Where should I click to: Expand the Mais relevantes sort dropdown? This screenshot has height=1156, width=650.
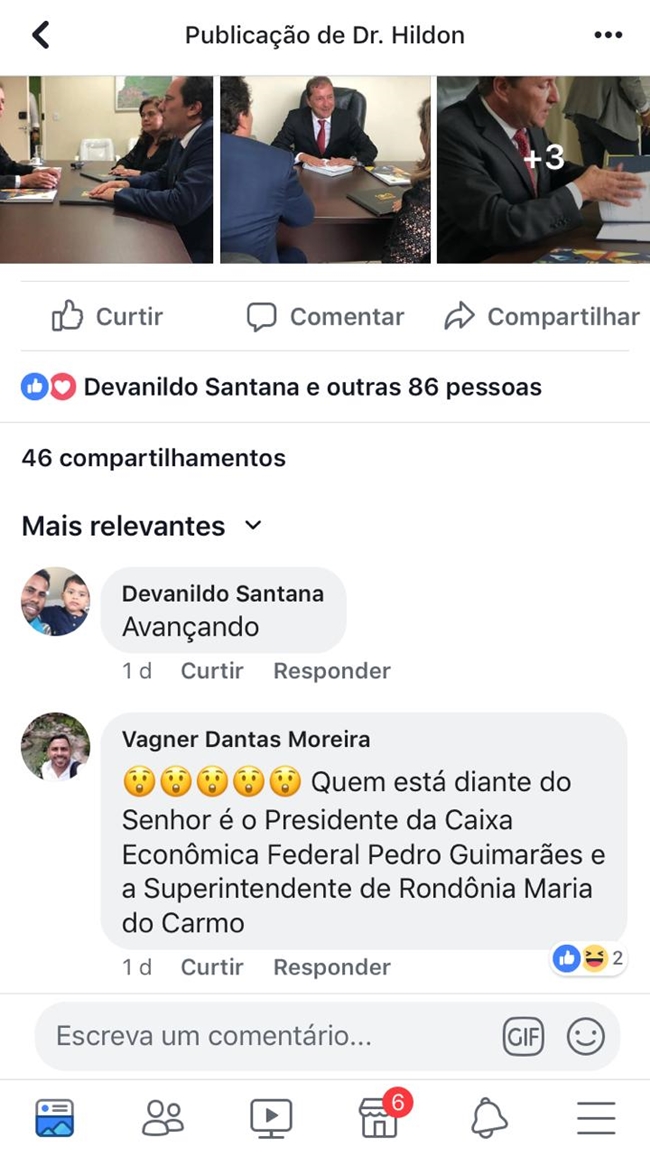[142, 526]
